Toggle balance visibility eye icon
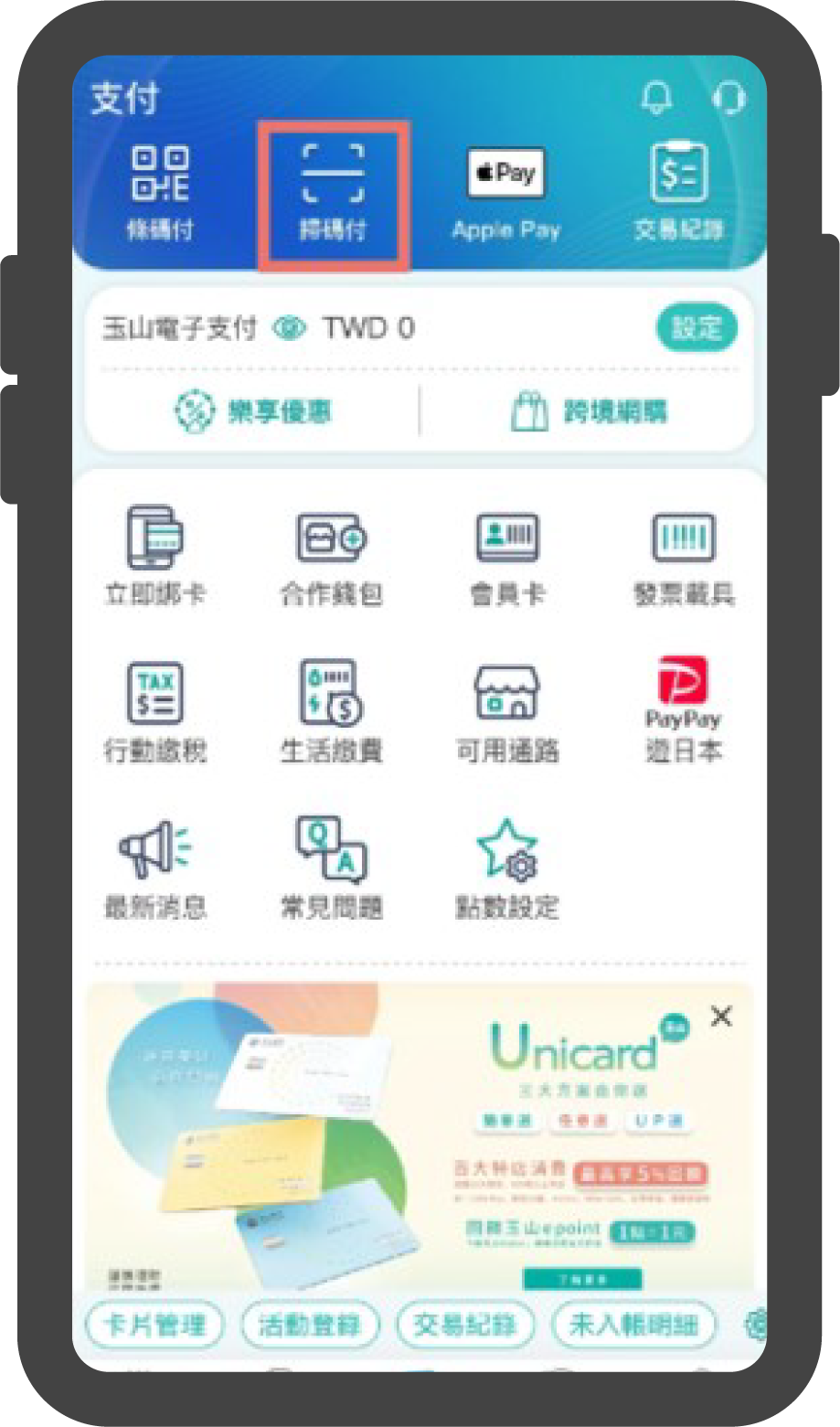The height and width of the screenshot is (1427, 840). tap(290, 328)
